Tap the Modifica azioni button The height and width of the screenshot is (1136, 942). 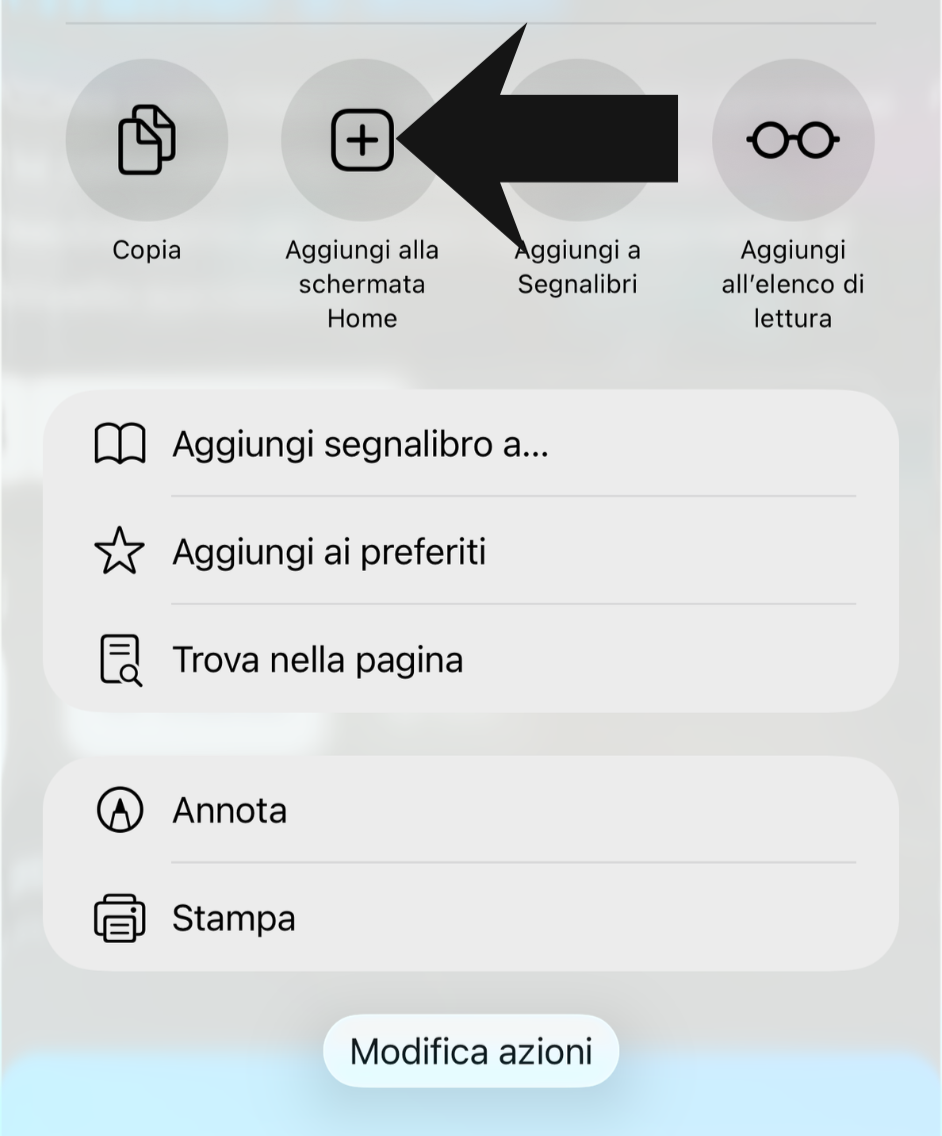pos(470,1051)
